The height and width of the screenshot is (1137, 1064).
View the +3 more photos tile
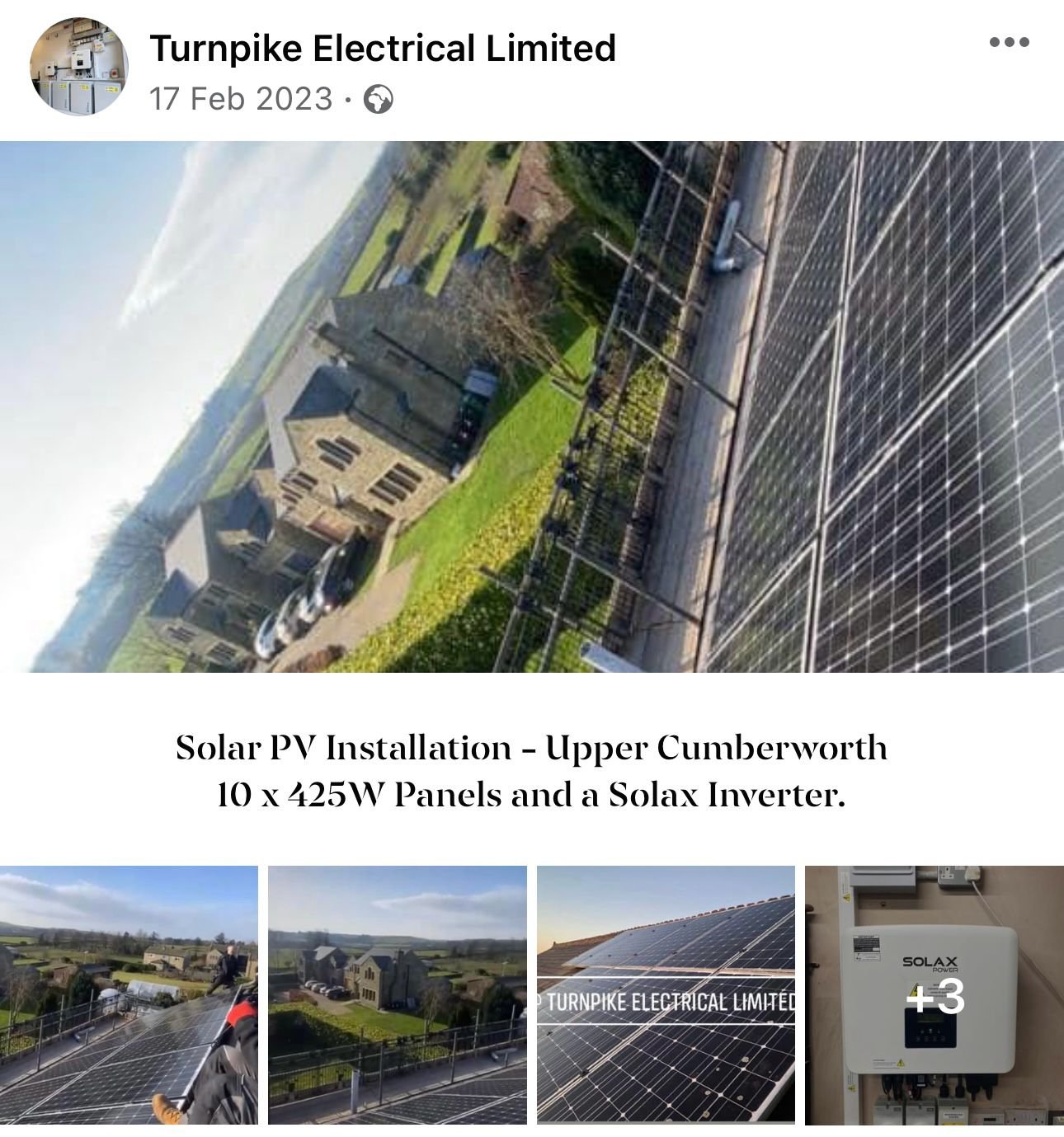click(x=935, y=994)
